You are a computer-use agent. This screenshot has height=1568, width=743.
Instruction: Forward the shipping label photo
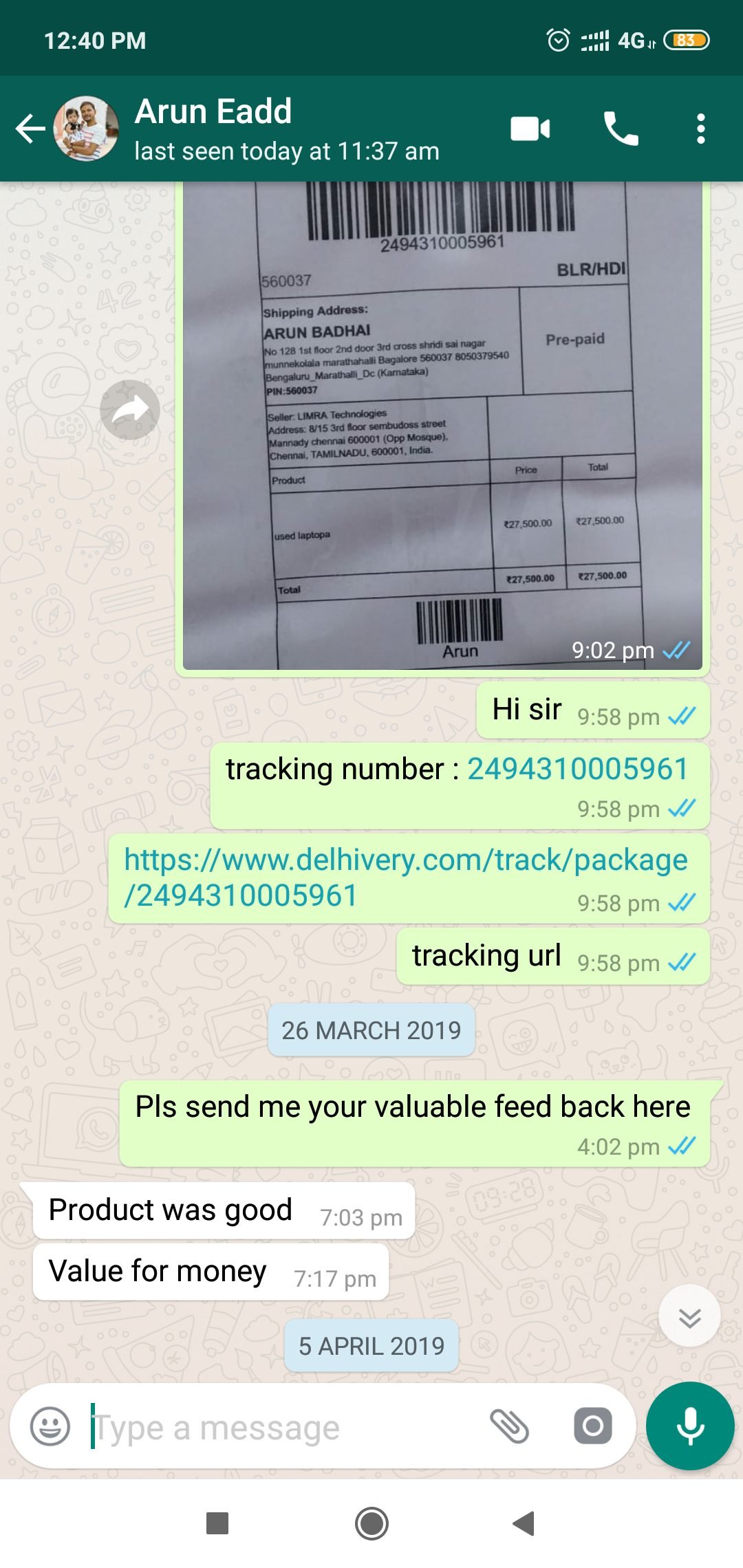coord(130,410)
